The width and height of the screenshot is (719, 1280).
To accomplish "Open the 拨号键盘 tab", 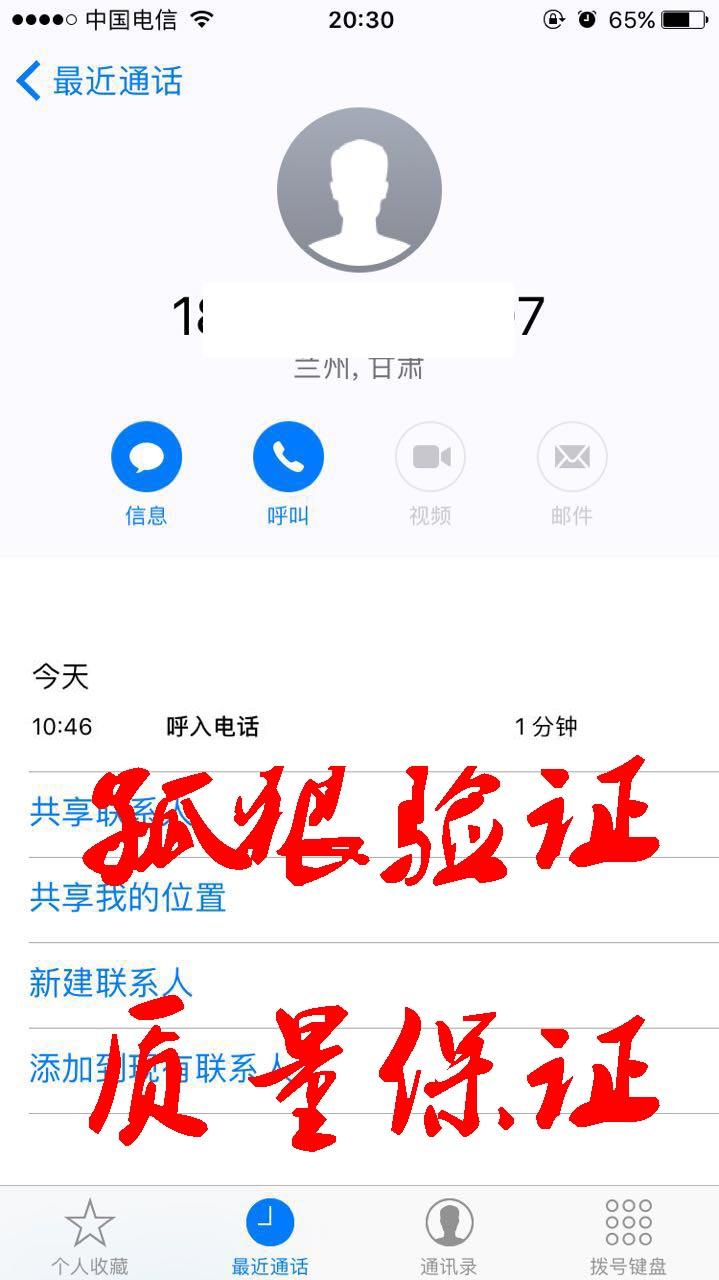I will point(628,1235).
